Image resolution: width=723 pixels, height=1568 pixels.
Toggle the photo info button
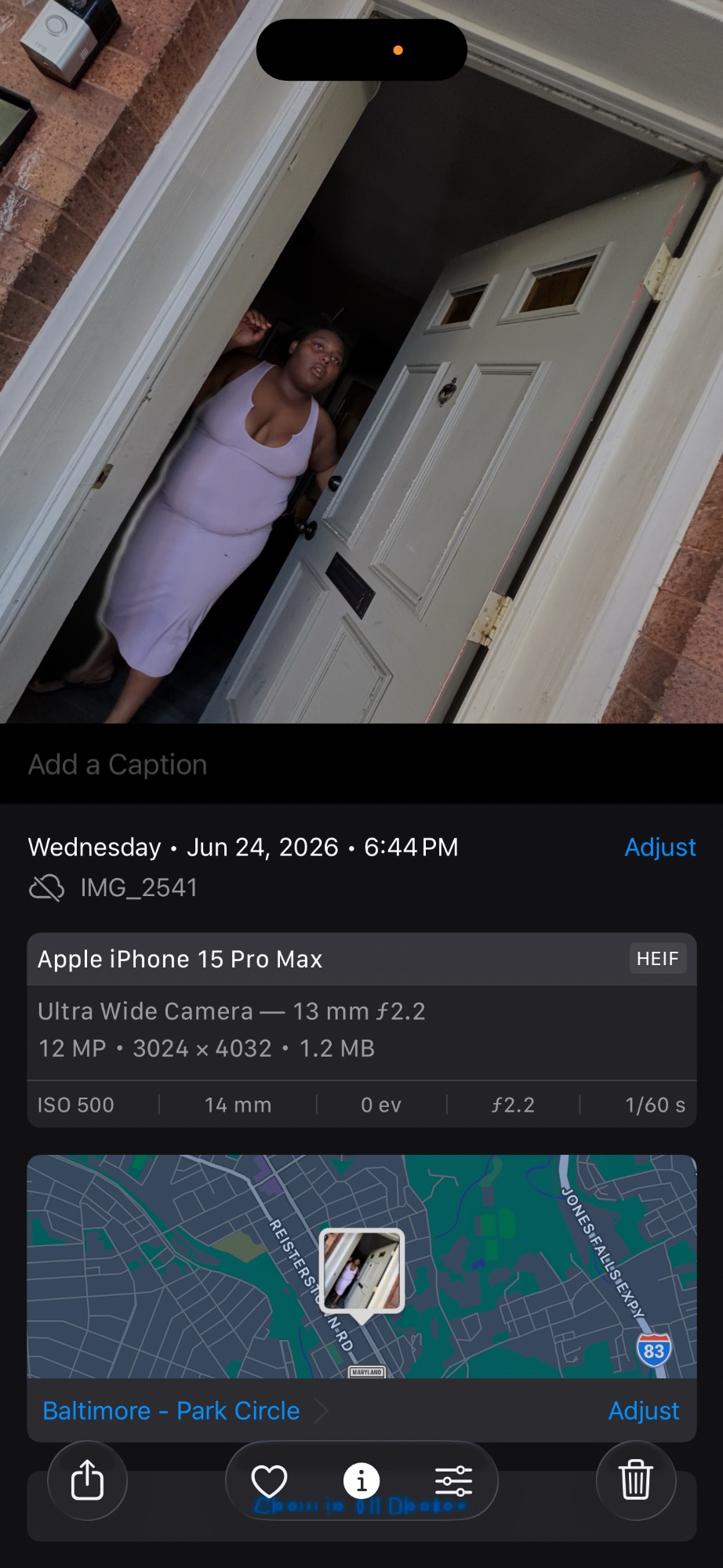click(x=361, y=1481)
